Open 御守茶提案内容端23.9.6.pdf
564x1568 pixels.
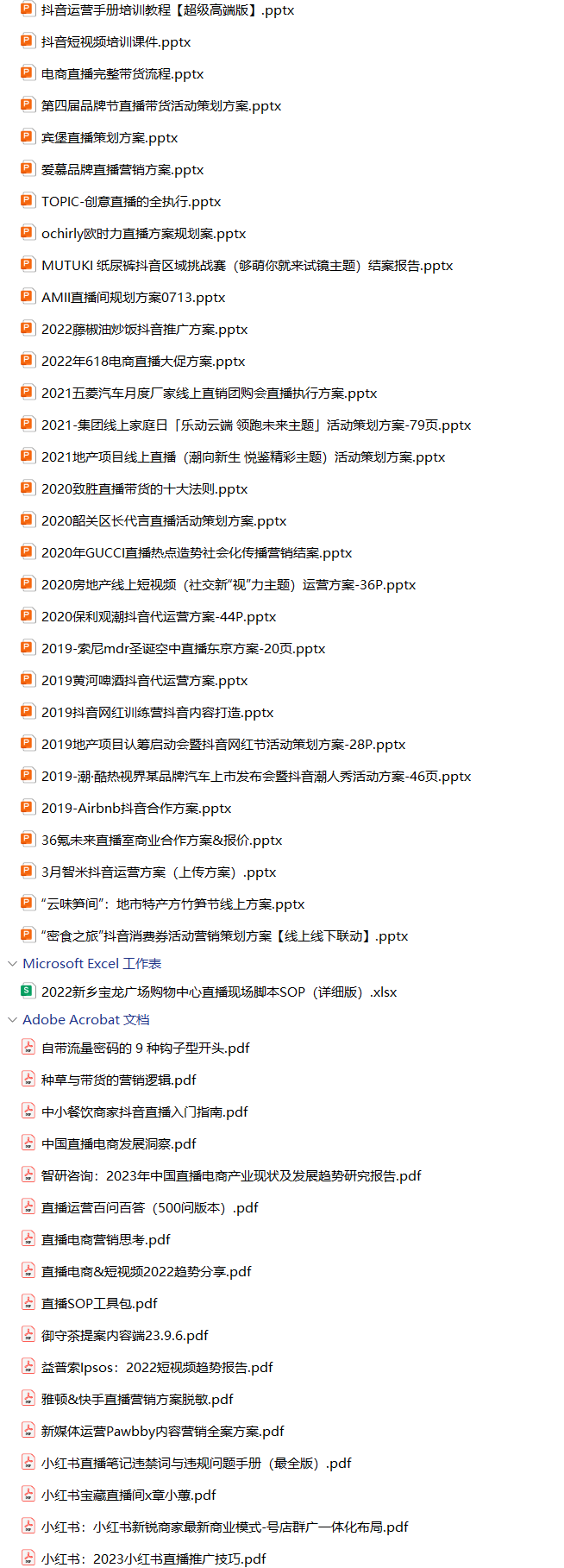pos(125,1336)
